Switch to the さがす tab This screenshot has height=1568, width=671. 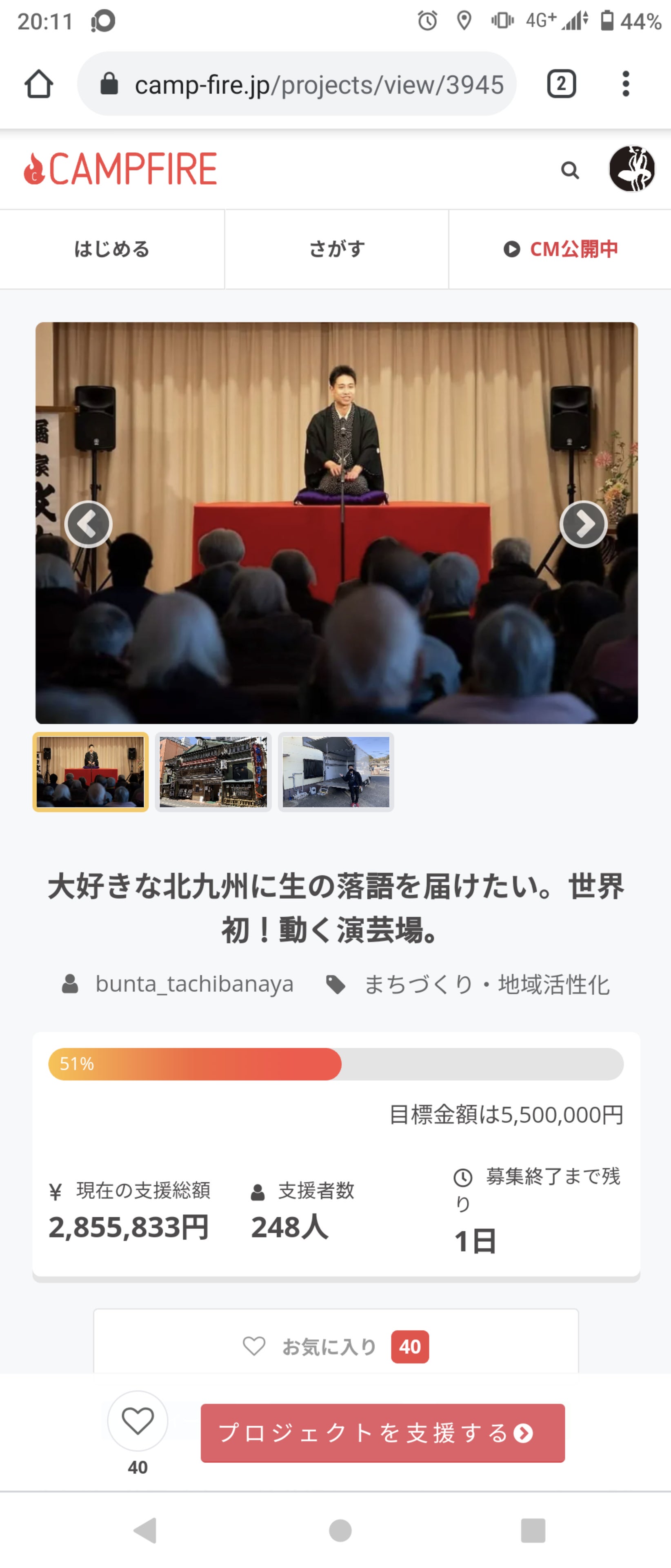336,249
